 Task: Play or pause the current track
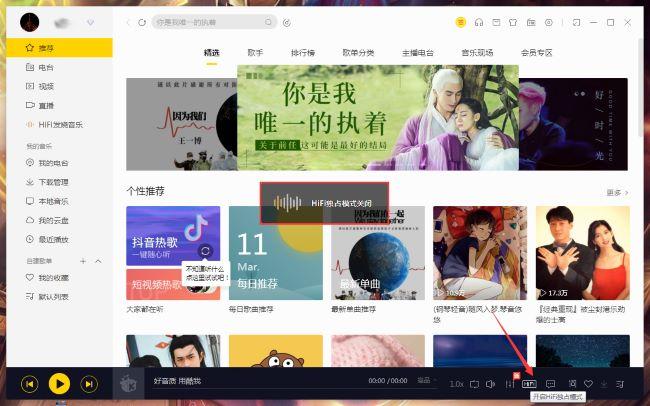59,383
